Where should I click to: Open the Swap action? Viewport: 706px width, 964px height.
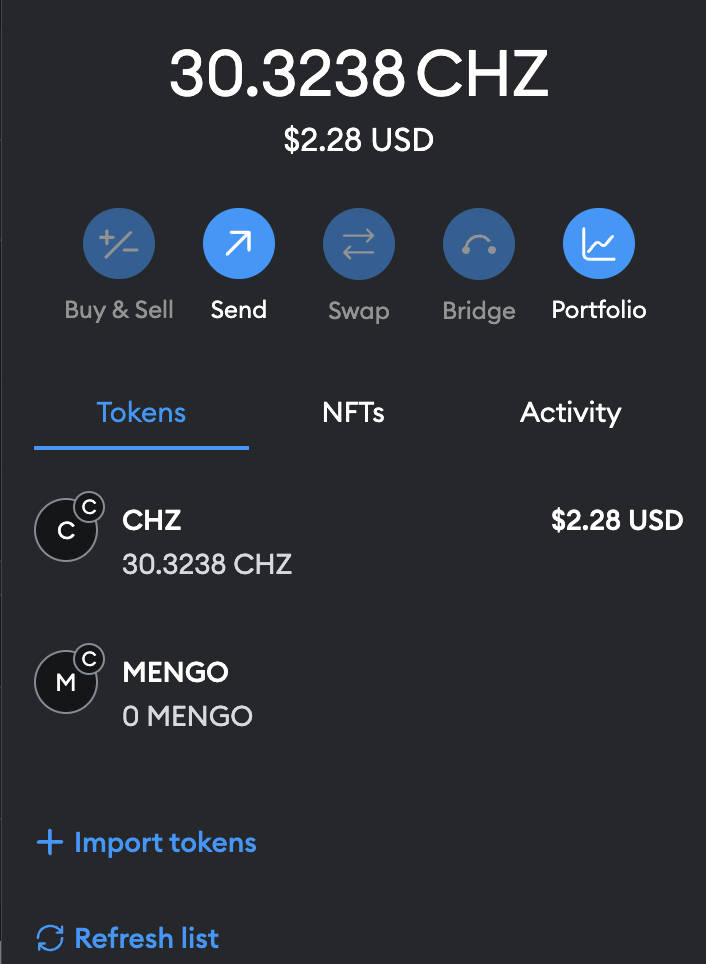click(x=359, y=243)
